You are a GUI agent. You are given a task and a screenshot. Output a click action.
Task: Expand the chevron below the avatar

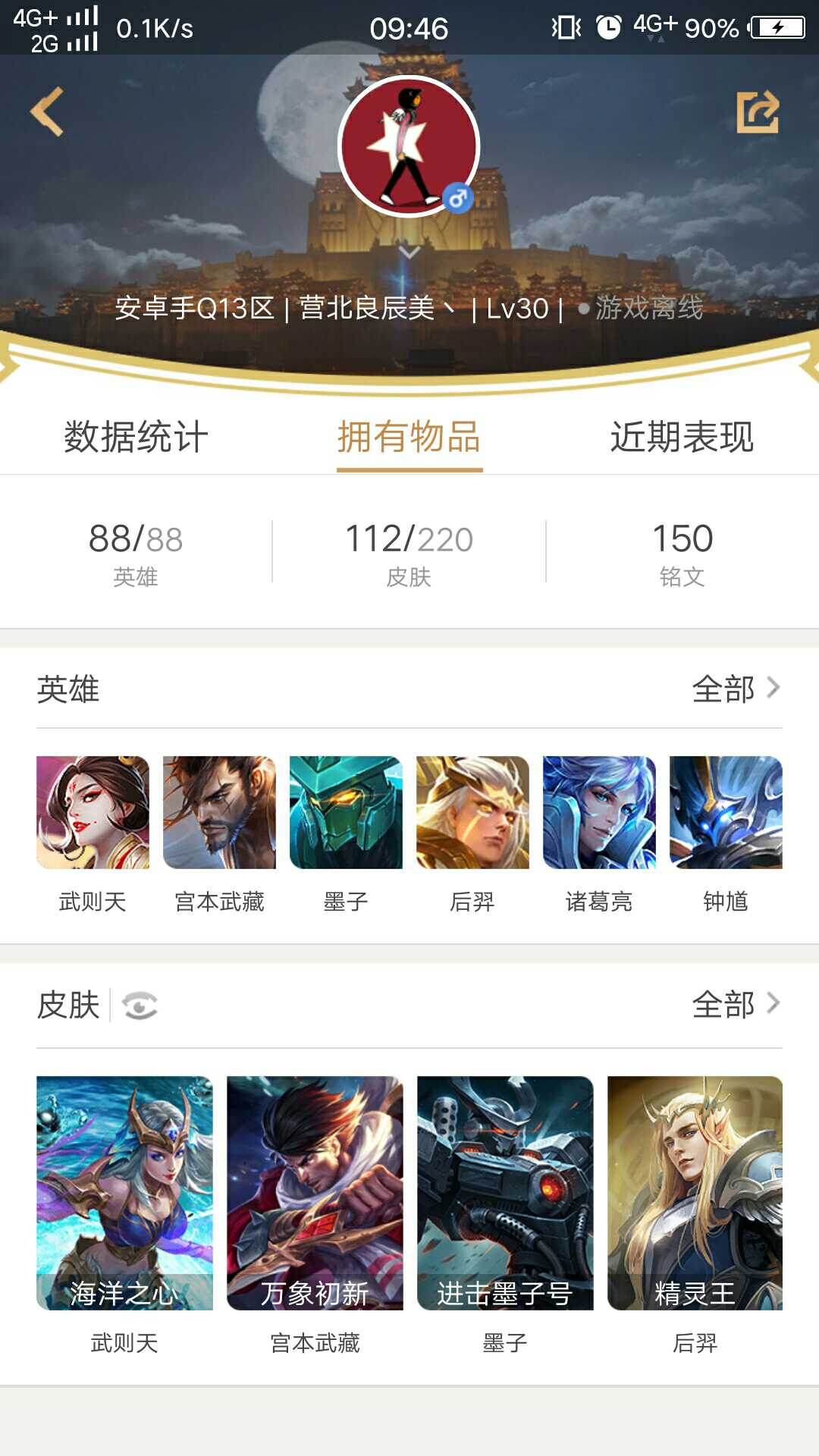tap(409, 253)
